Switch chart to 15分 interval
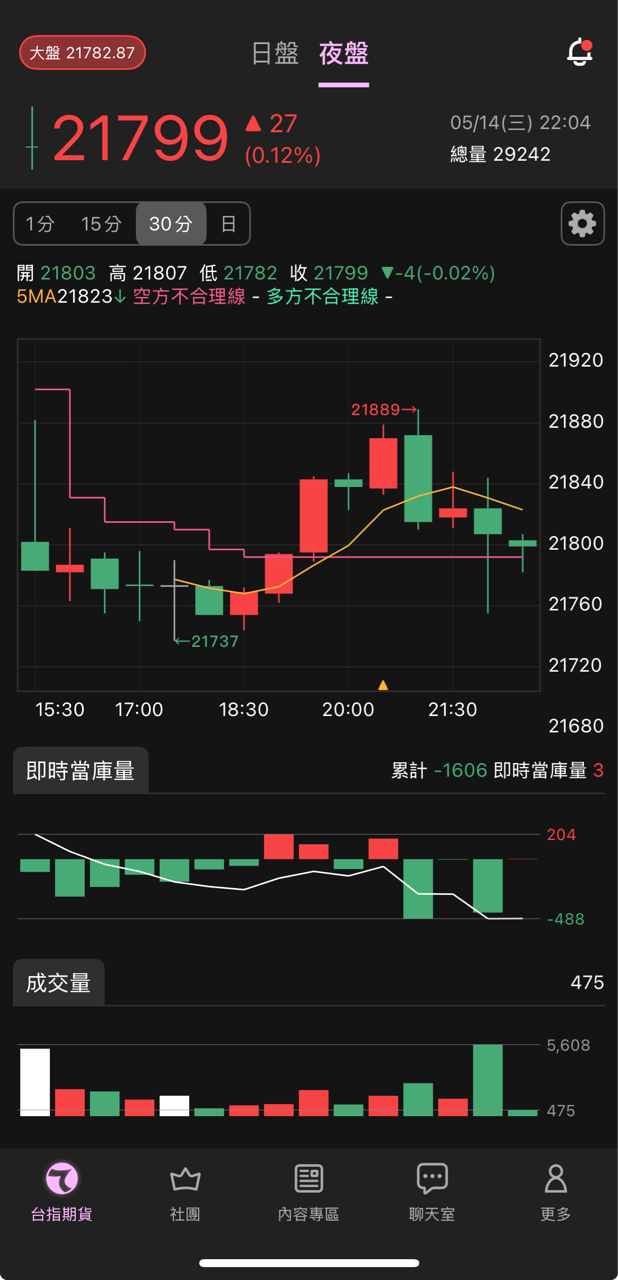Screen dimensions: 618x1280 click(x=101, y=224)
